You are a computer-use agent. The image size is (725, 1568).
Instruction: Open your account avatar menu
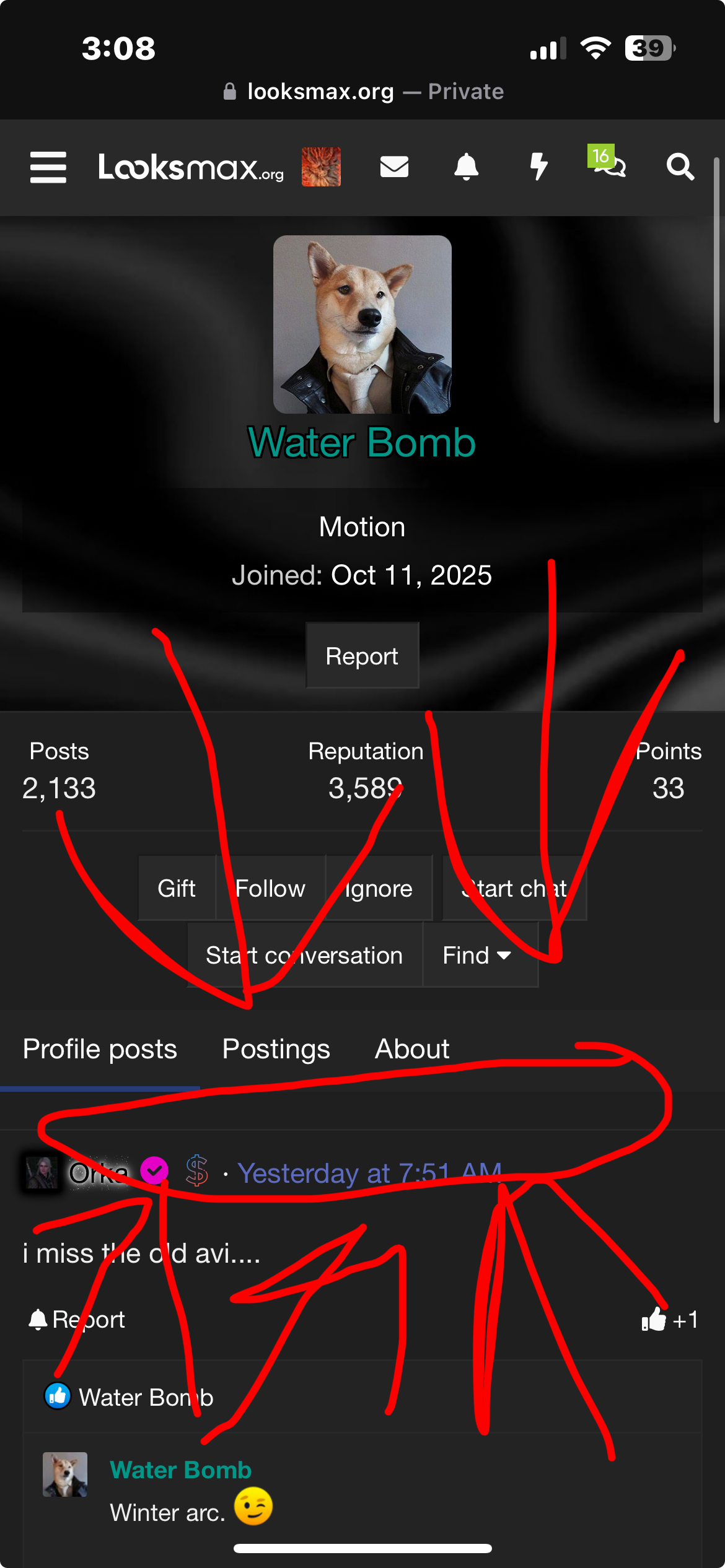coord(321,167)
